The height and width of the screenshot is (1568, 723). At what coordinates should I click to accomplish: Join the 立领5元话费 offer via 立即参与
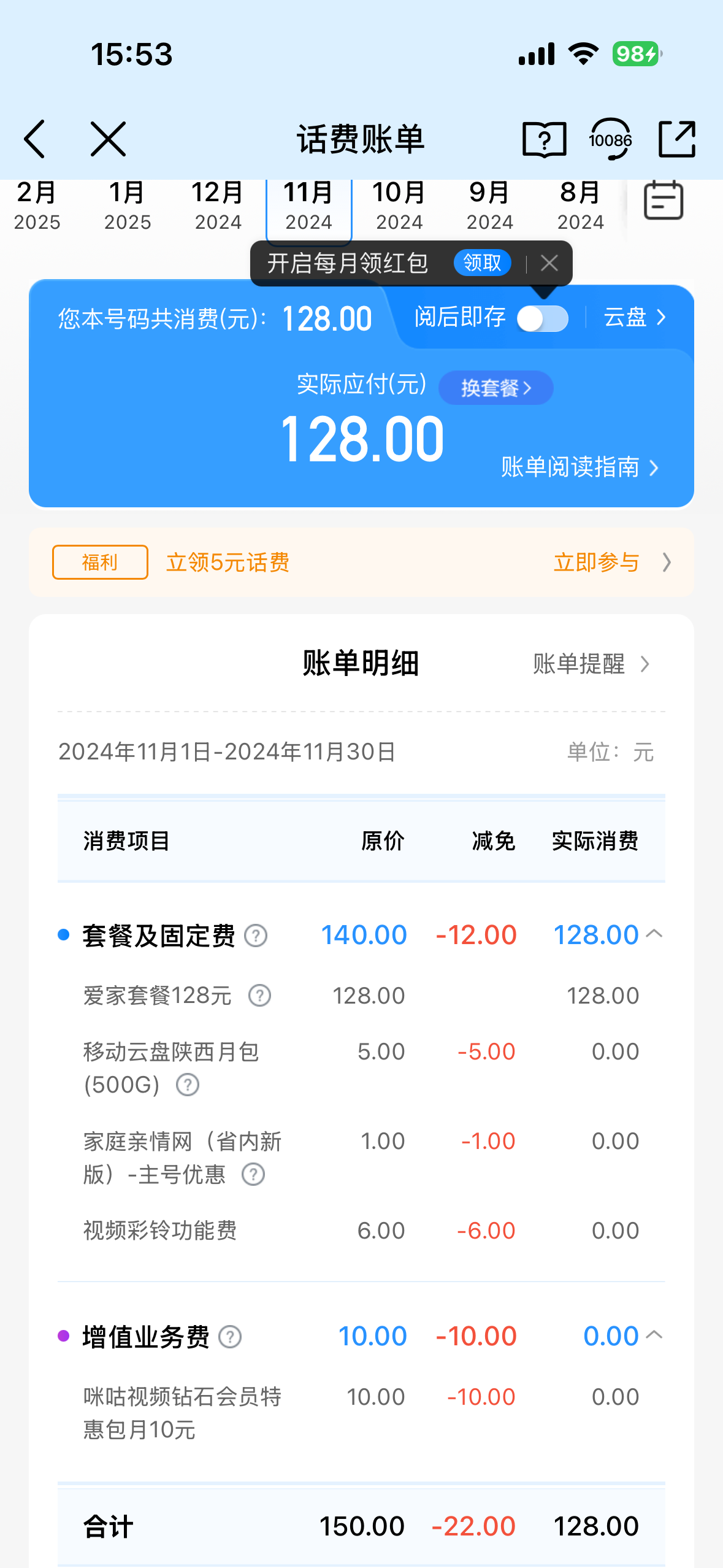(x=611, y=562)
